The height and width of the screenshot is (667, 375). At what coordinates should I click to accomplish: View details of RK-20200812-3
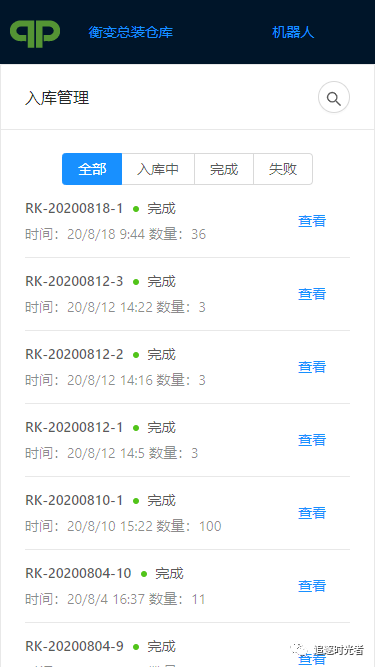coord(312,294)
